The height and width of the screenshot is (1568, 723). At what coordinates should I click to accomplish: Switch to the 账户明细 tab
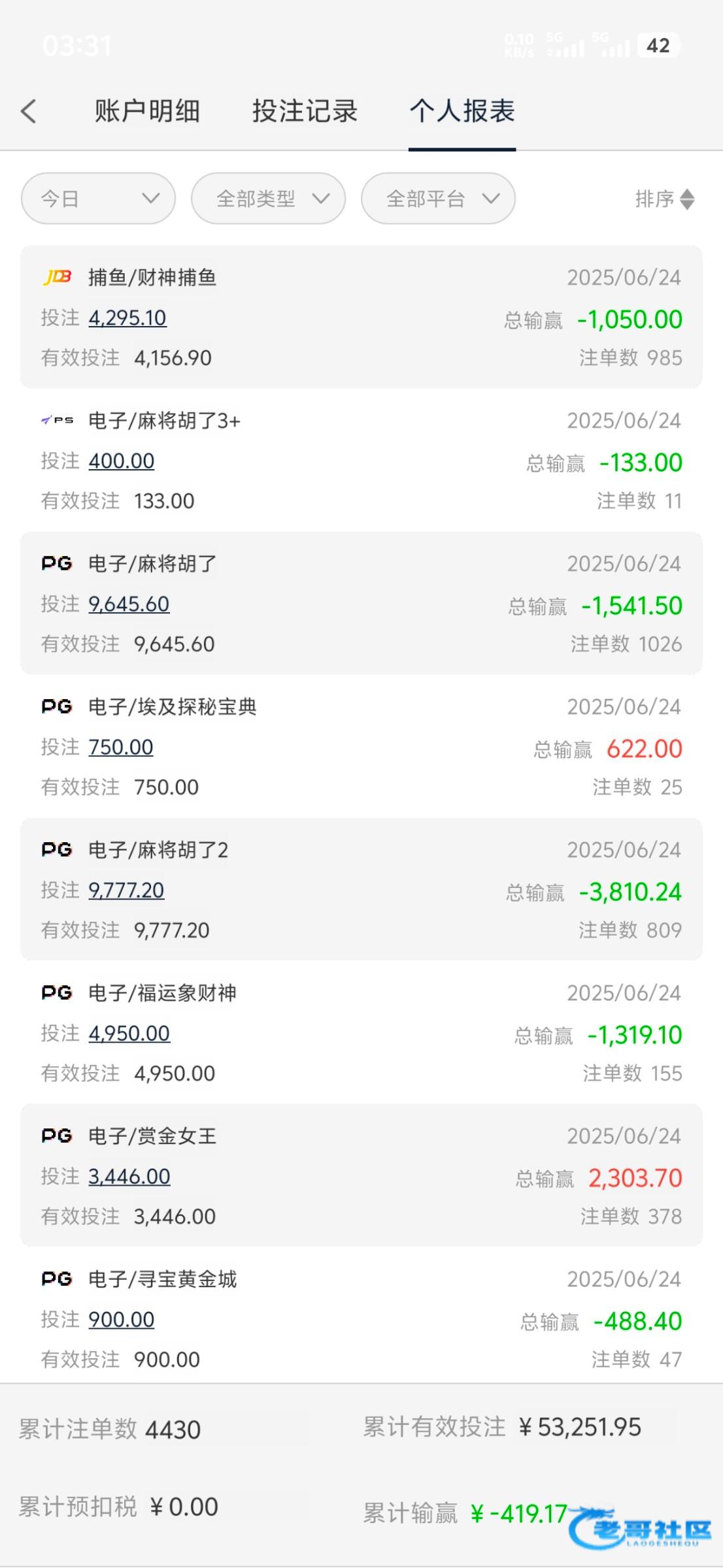147,111
